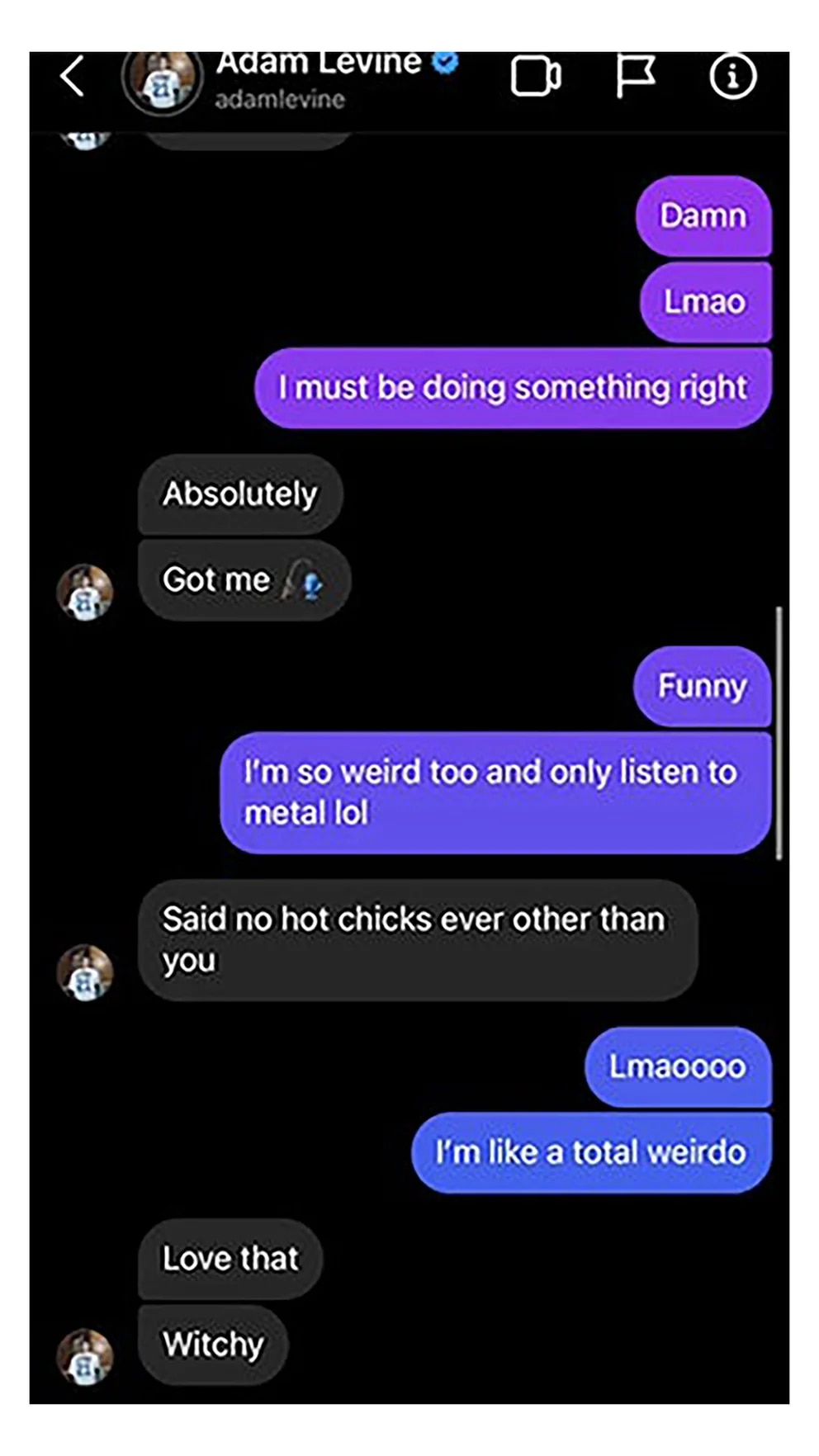Tap the avatar beside the 'Witchy' message

85,1356
